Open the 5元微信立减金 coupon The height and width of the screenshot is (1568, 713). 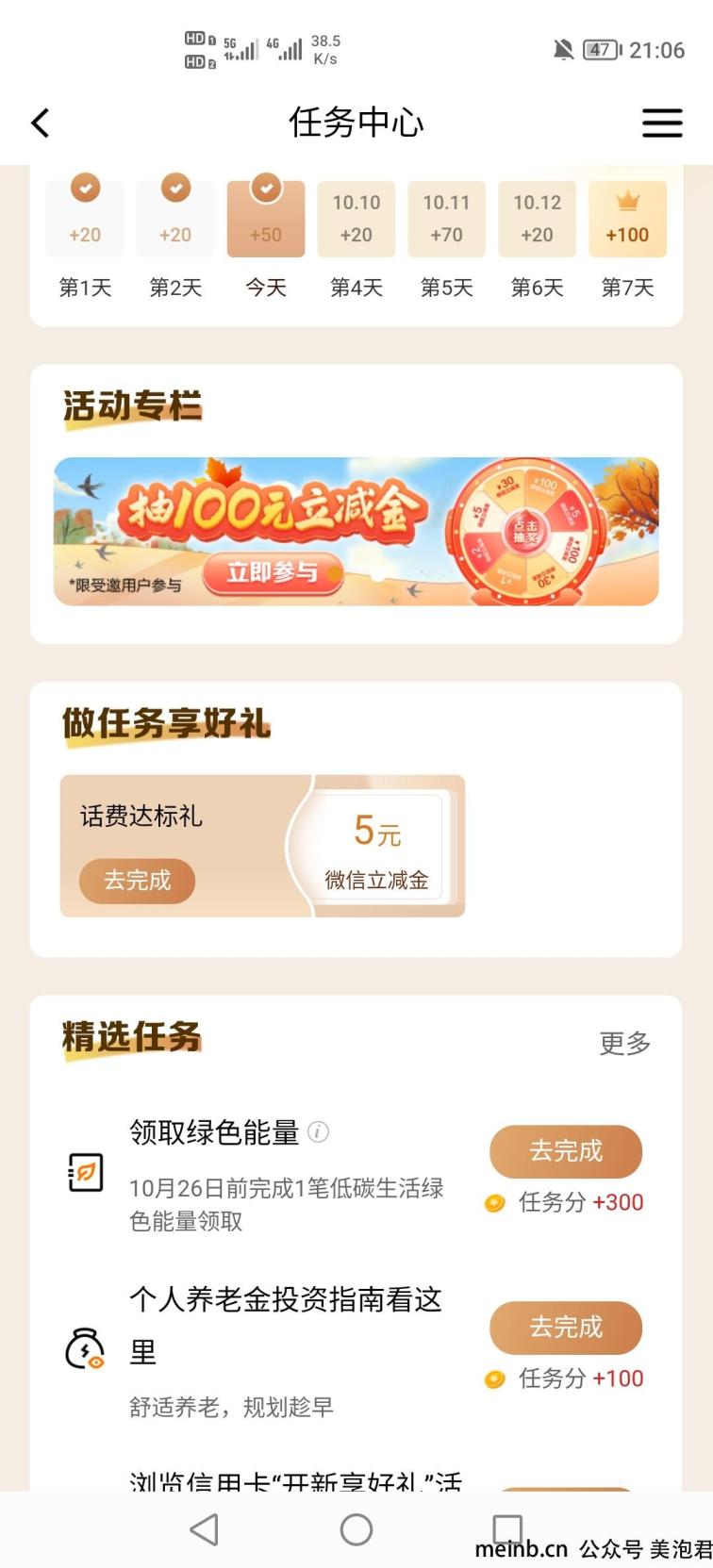pos(377,847)
